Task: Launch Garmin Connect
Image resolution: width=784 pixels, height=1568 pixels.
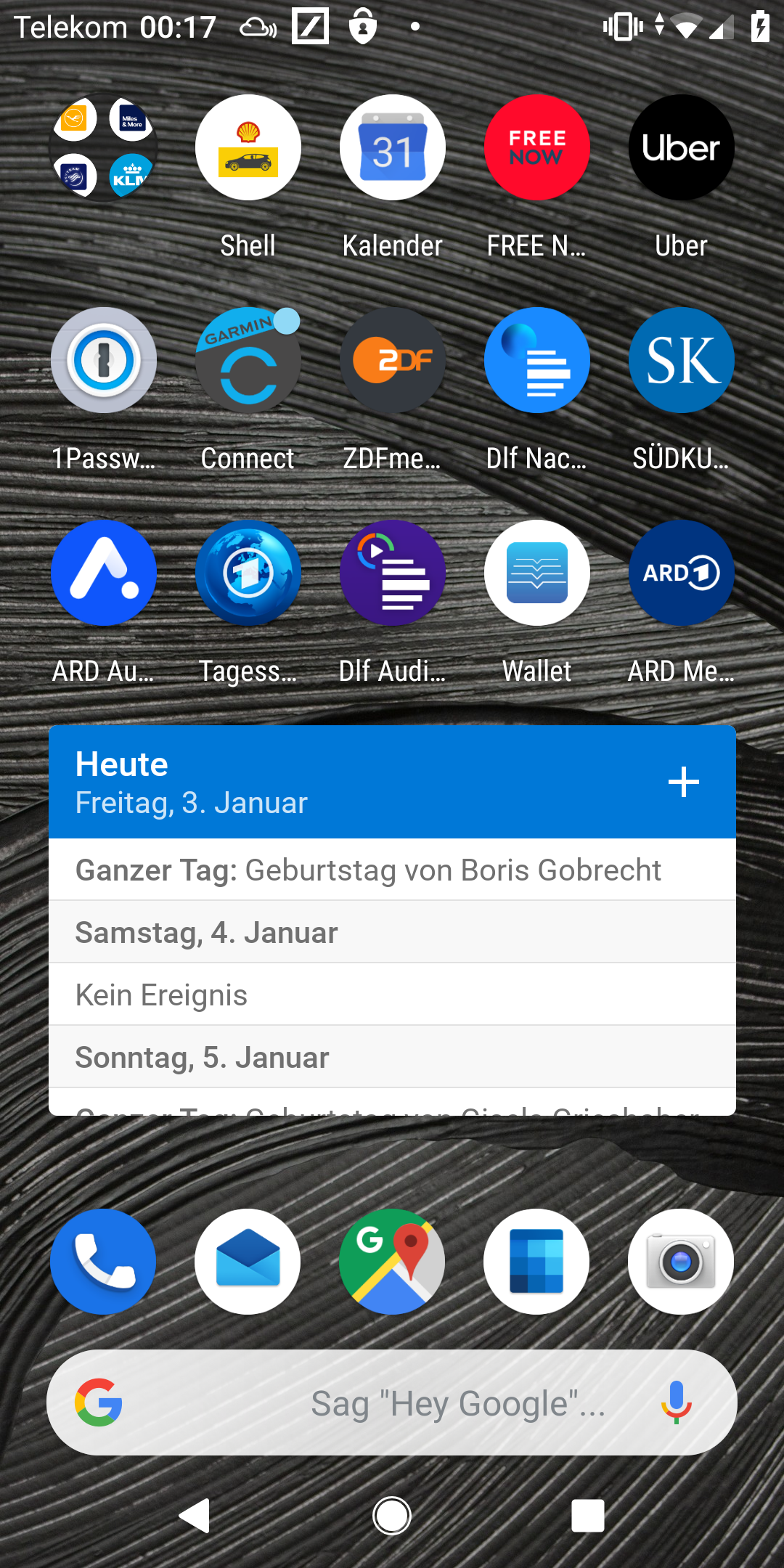Action: [x=248, y=360]
